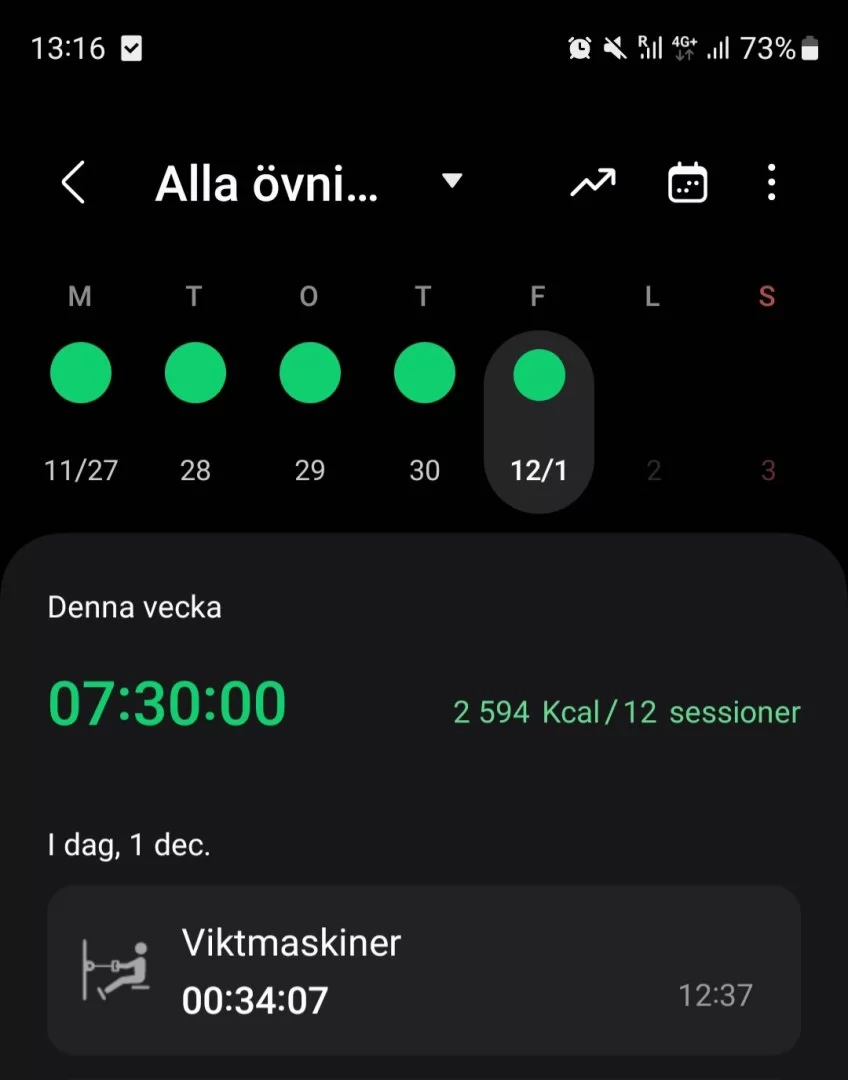Expand the workout type selector arrow
The width and height of the screenshot is (848, 1080).
[x=452, y=182]
